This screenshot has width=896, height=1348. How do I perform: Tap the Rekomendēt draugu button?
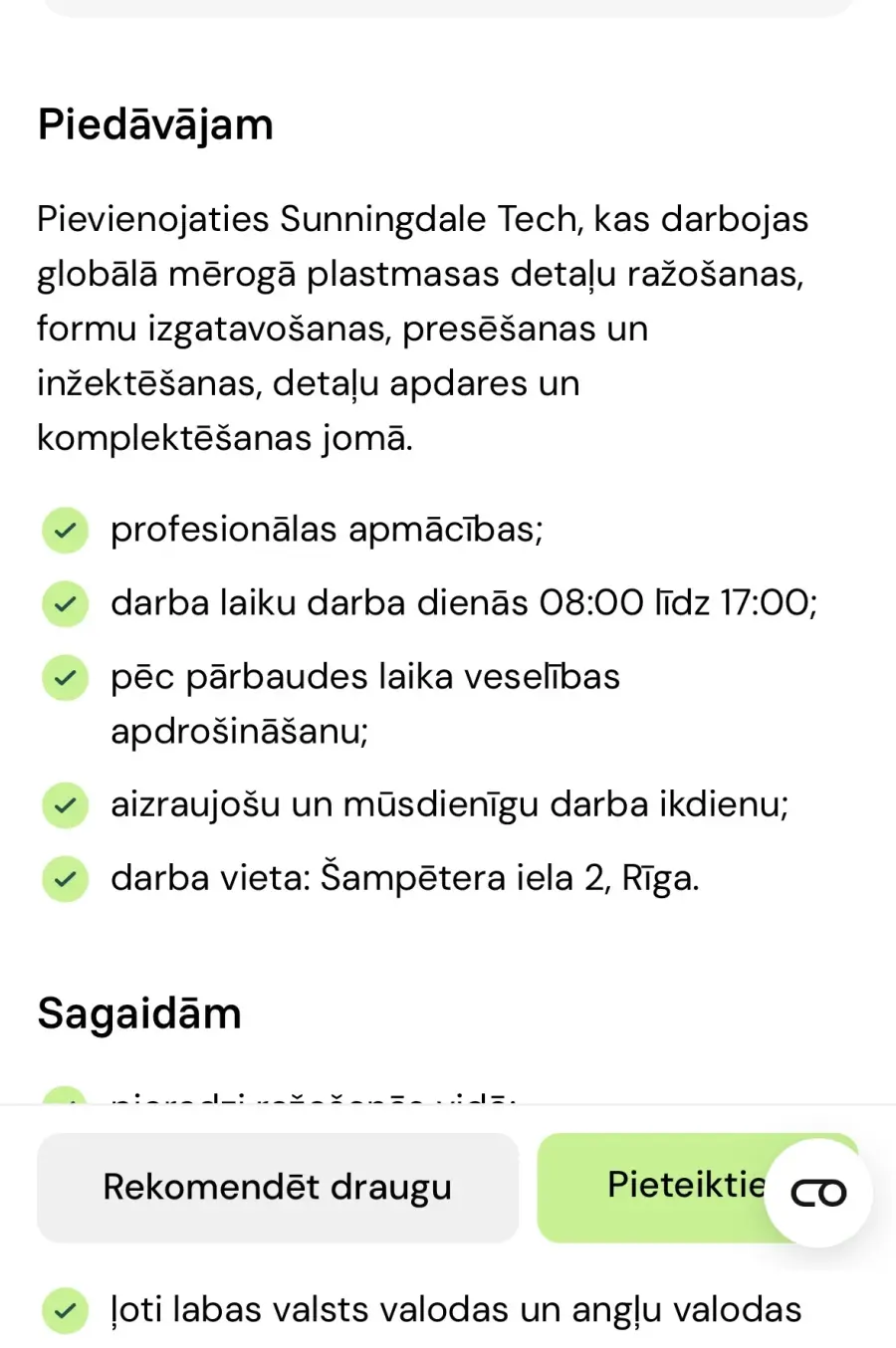278,1187
